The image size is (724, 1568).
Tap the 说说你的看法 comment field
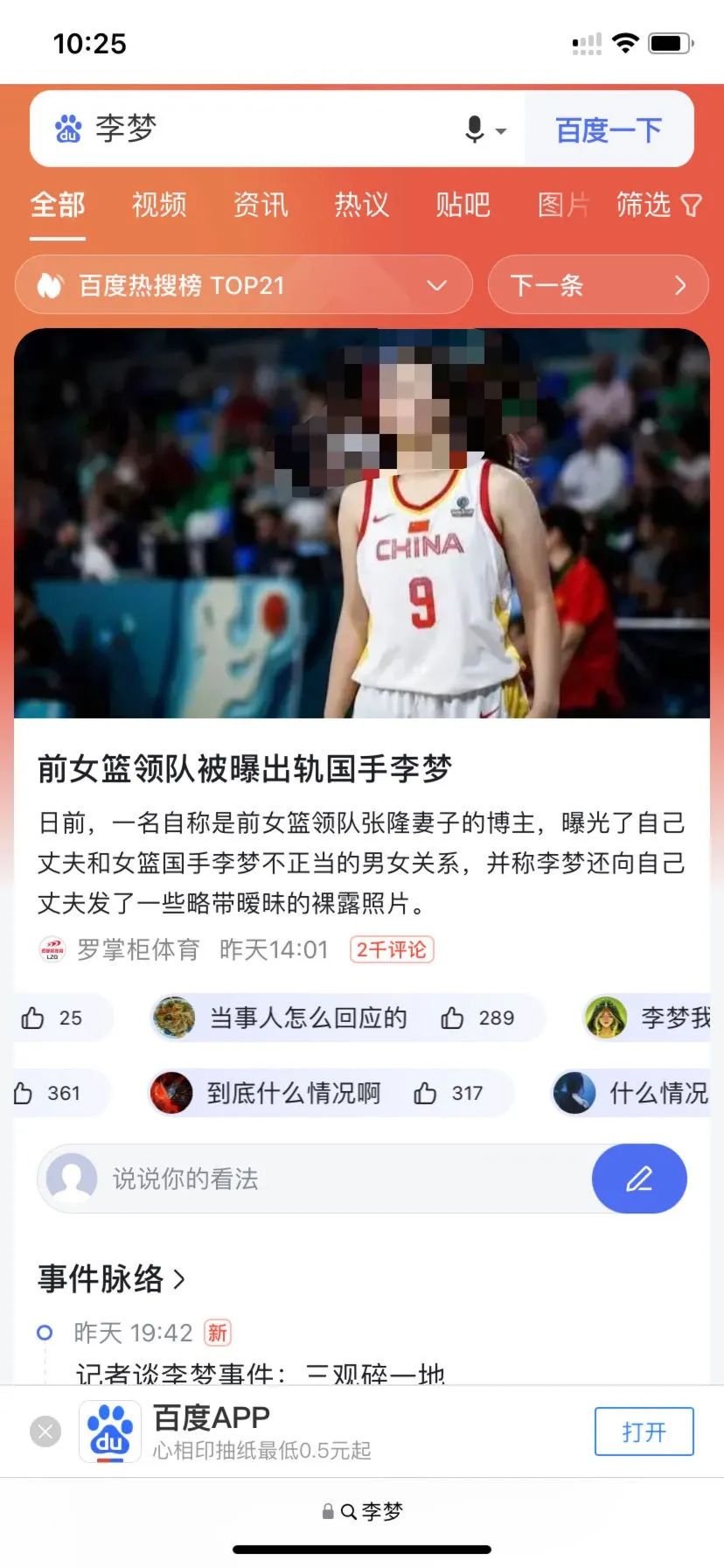click(x=315, y=1179)
